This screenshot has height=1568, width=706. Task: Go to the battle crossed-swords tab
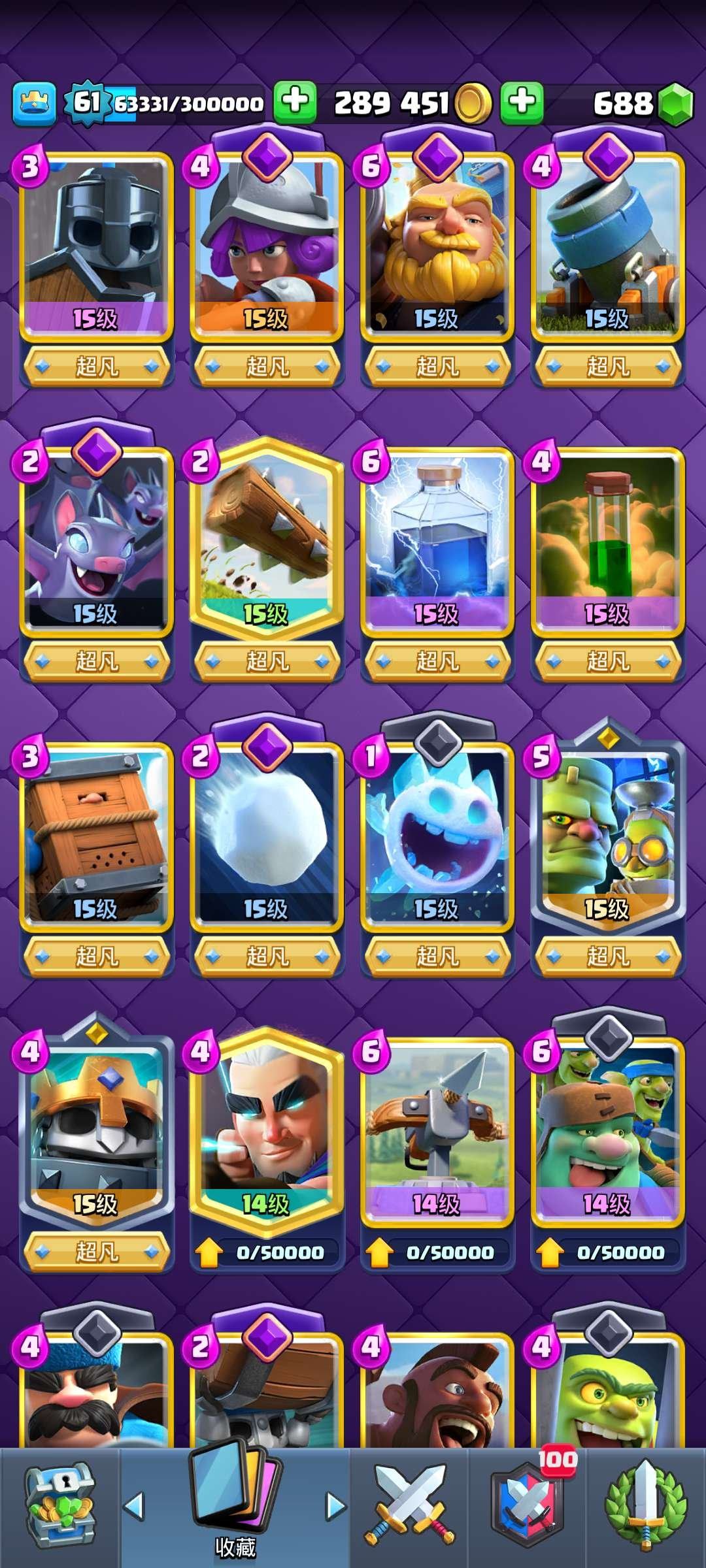[x=410, y=1506]
